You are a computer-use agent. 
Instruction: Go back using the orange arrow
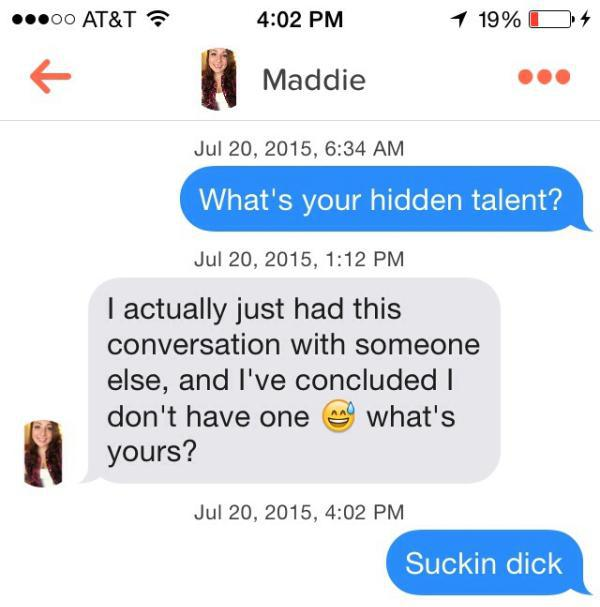[50, 79]
